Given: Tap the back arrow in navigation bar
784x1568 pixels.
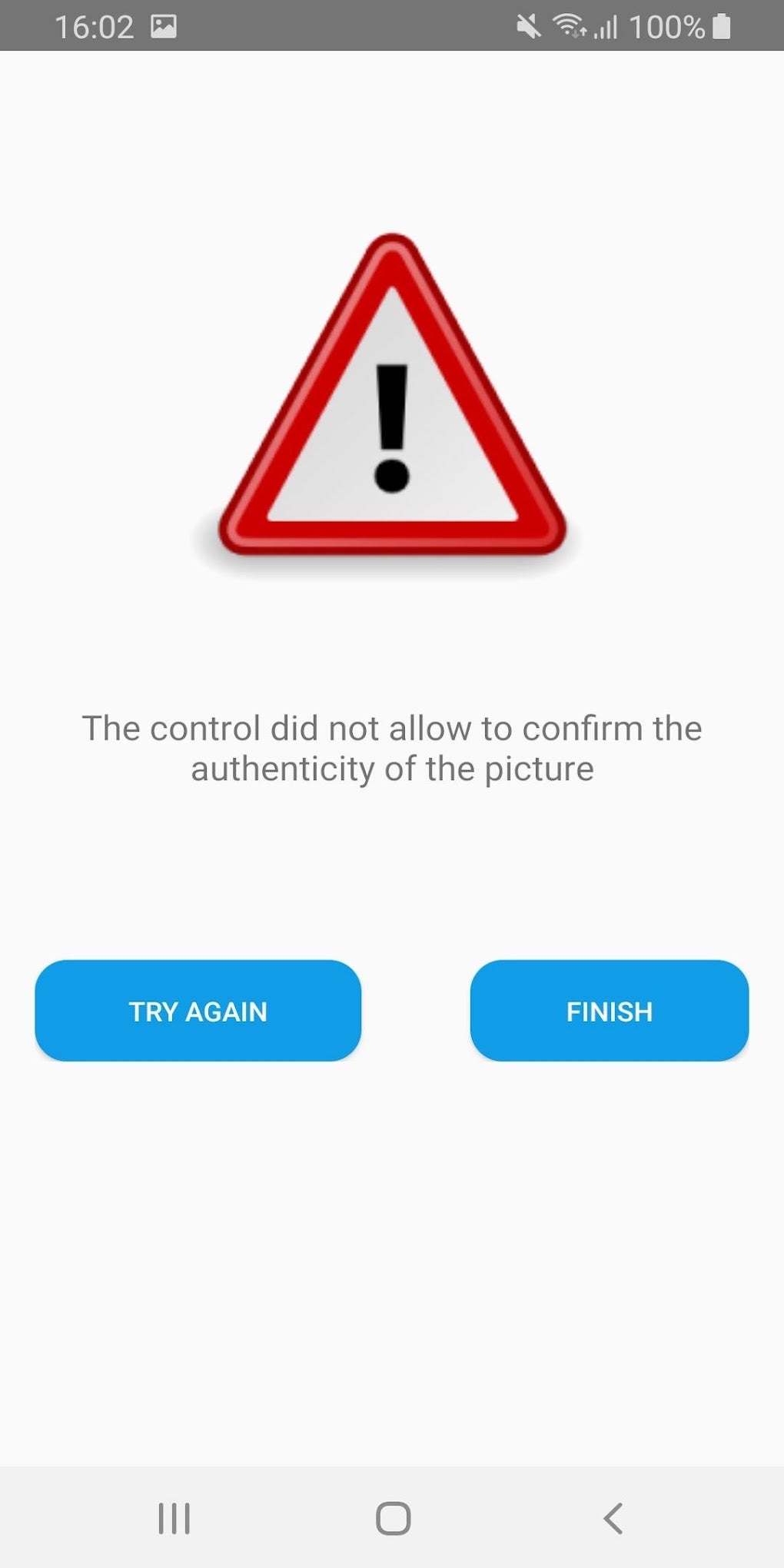Looking at the screenshot, I should [611, 1518].
